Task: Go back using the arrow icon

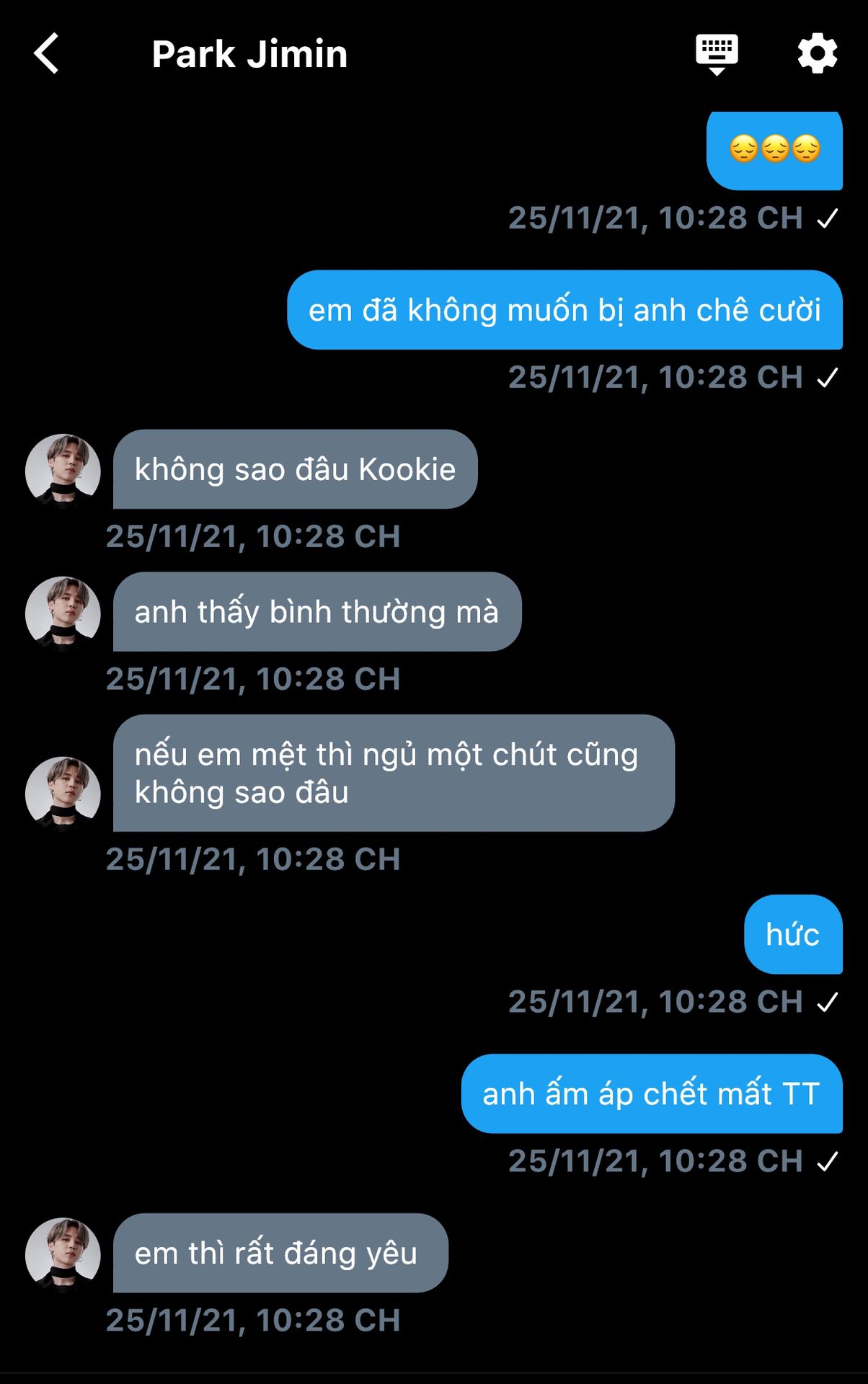Action: pyautogui.click(x=47, y=54)
